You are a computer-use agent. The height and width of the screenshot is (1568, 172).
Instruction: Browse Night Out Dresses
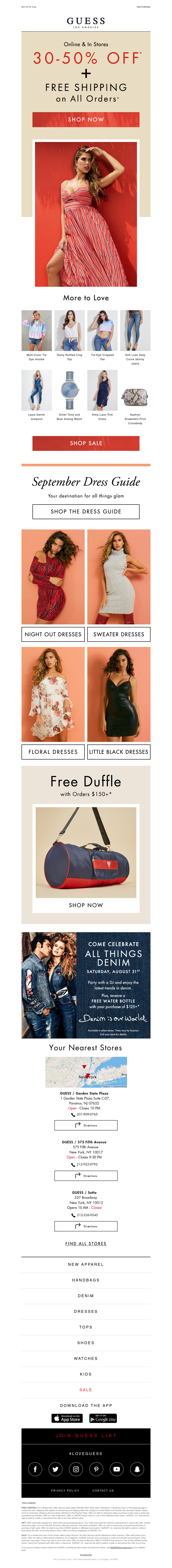click(53, 634)
